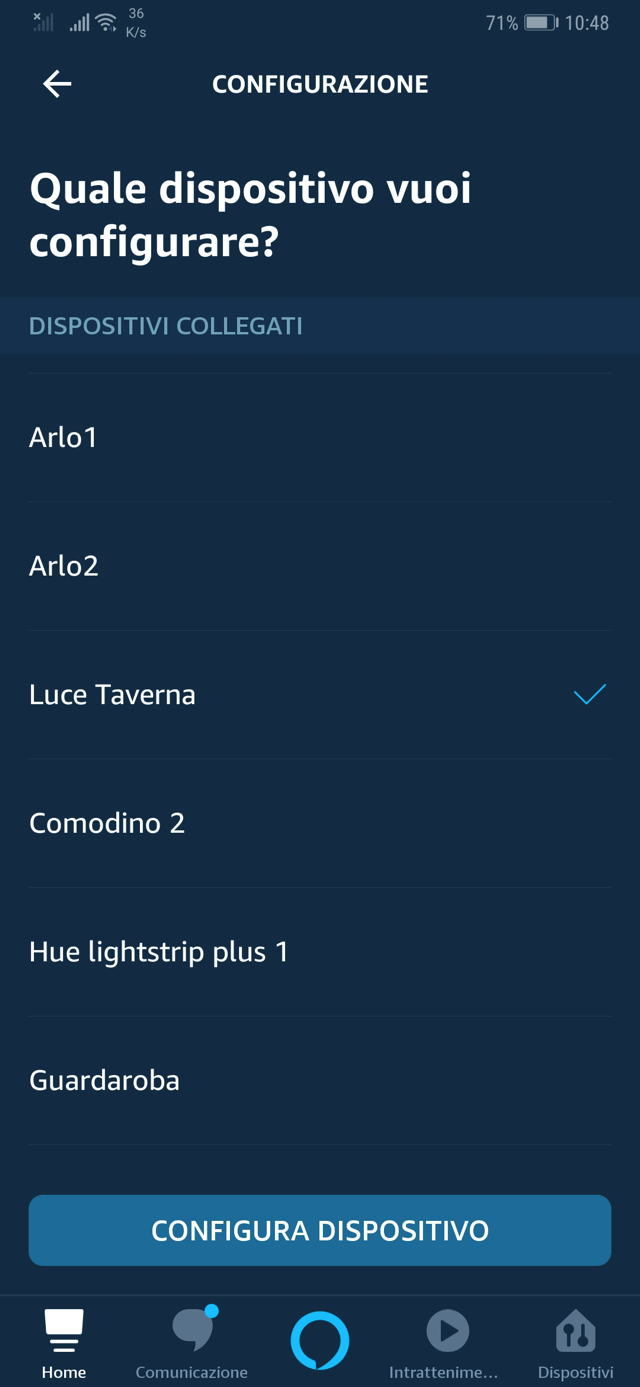Switch to the Home tab

click(64, 1343)
